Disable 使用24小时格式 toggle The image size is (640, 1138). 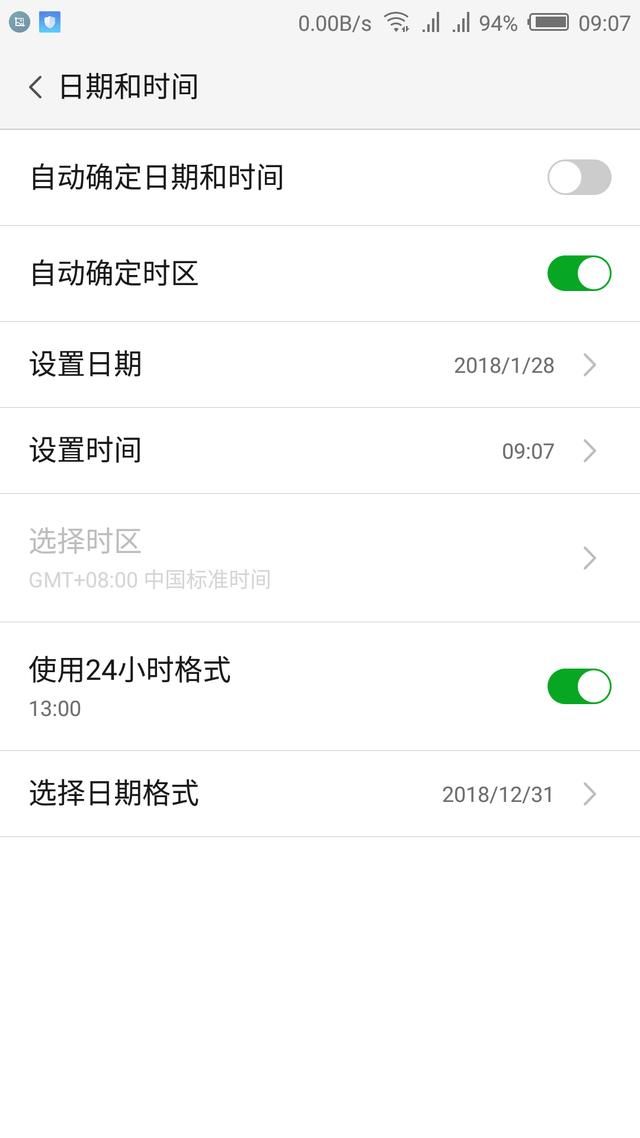pyautogui.click(x=579, y=687)
